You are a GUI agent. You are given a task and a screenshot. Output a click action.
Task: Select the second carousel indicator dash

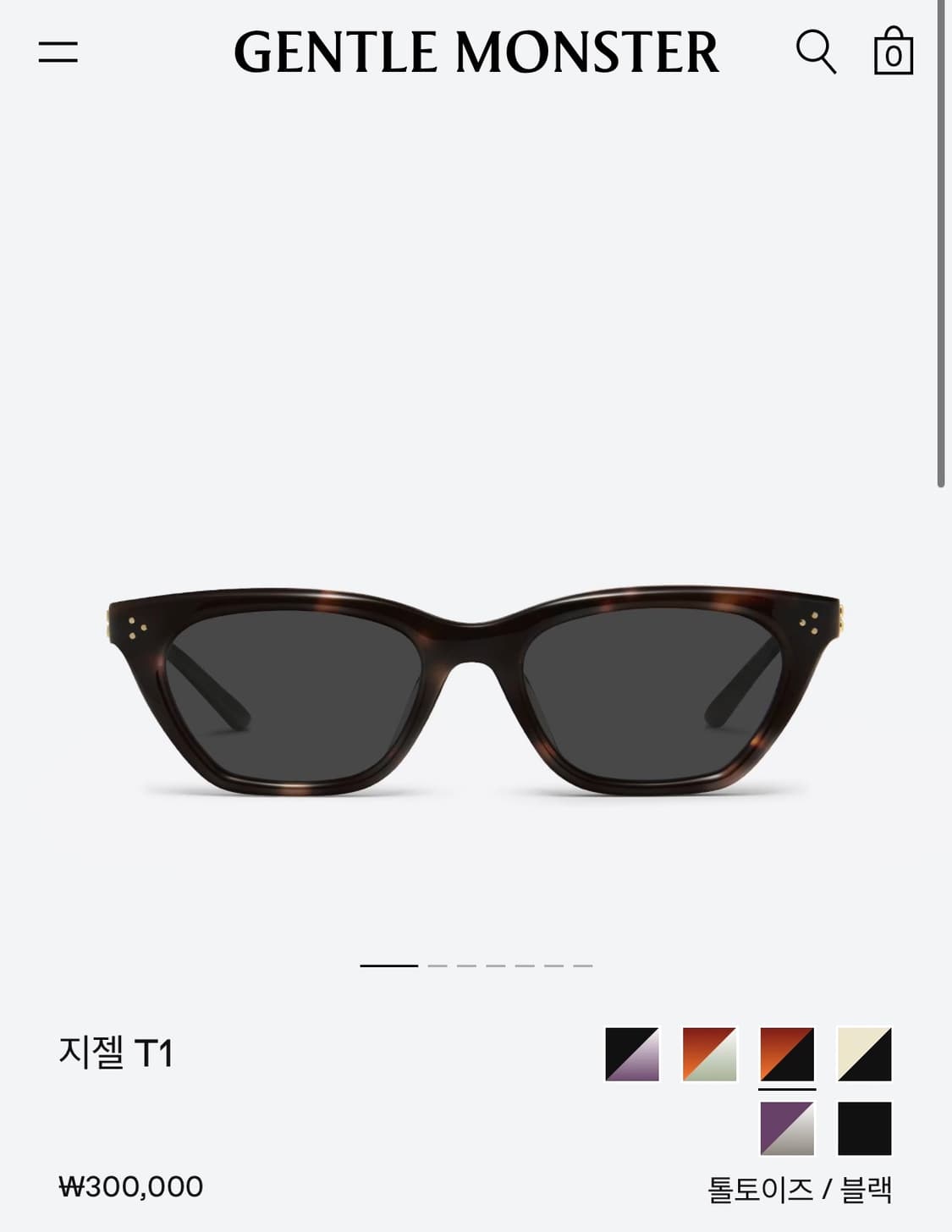click(x=437, y=966)
